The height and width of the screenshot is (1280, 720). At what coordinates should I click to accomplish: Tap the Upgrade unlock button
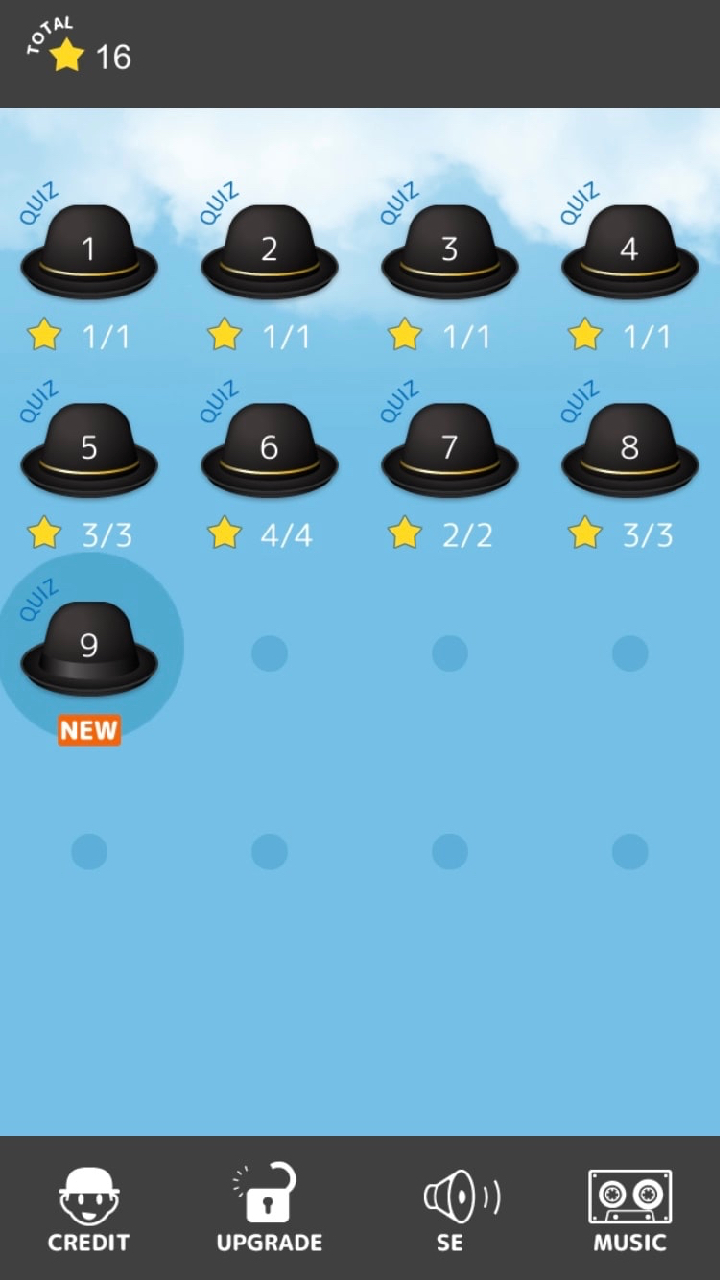[269, 1208]
